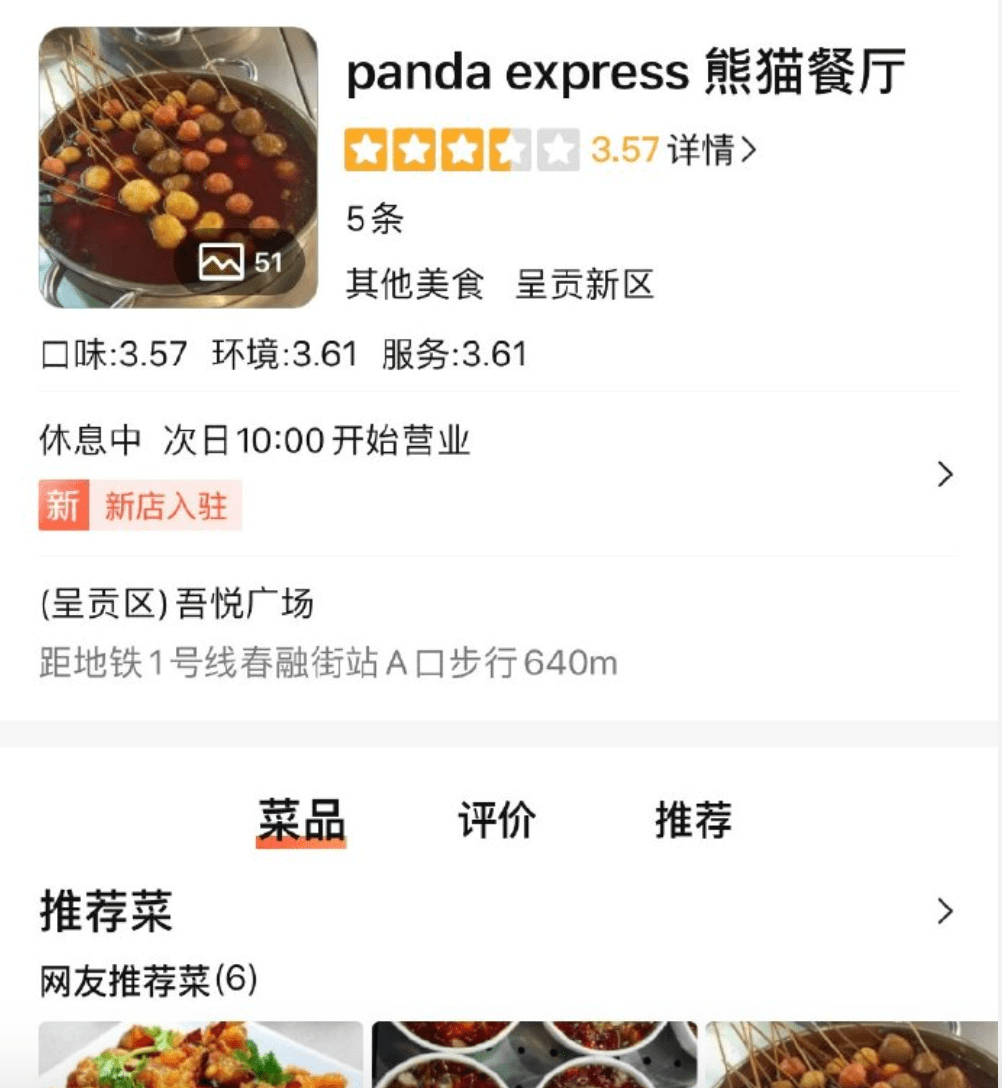Select the 其他美食 cuisine category
This screenshot has width=1002, height=1088.
[414, 284]
